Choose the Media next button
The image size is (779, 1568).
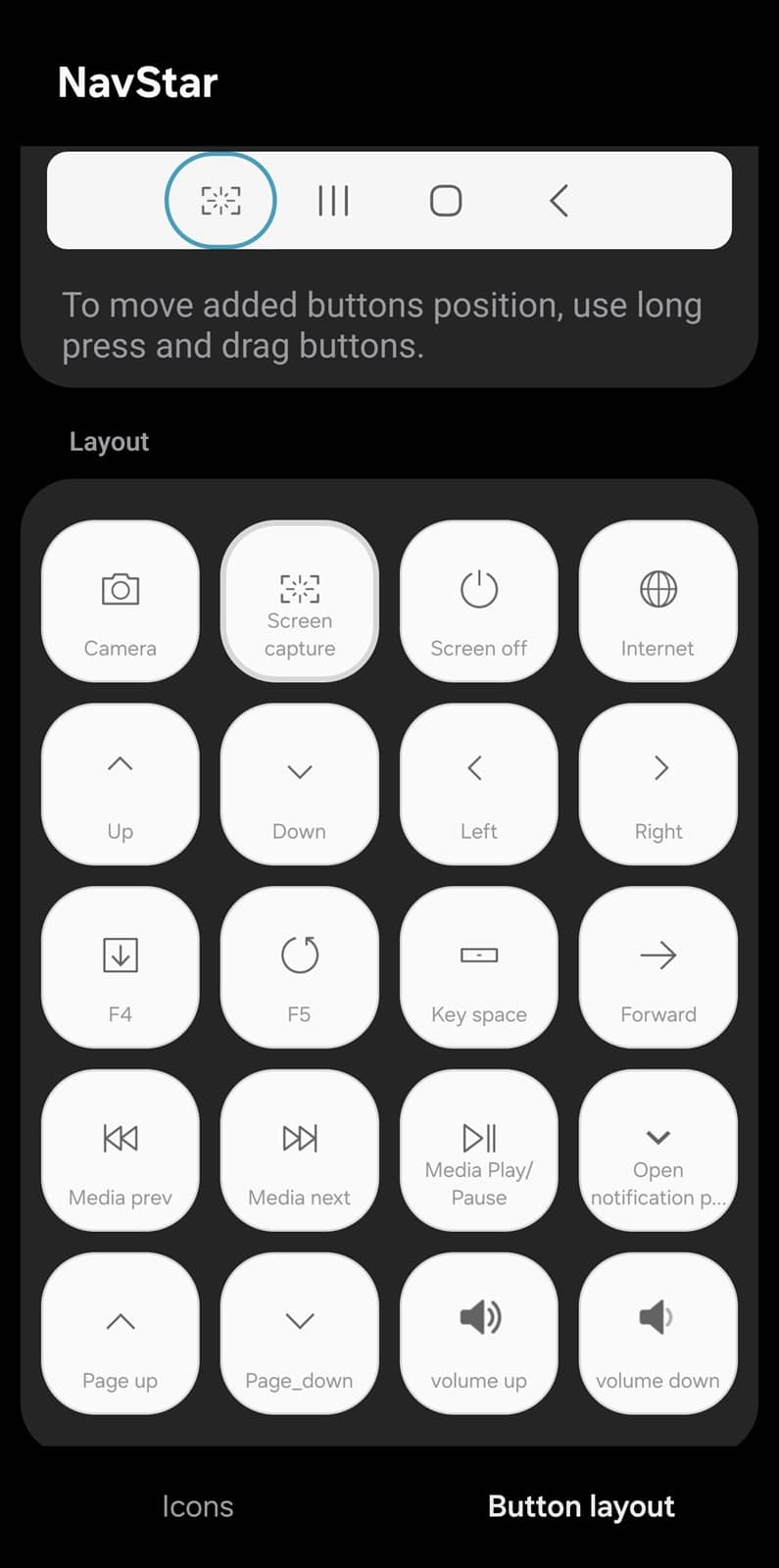tap(299, 1151)
